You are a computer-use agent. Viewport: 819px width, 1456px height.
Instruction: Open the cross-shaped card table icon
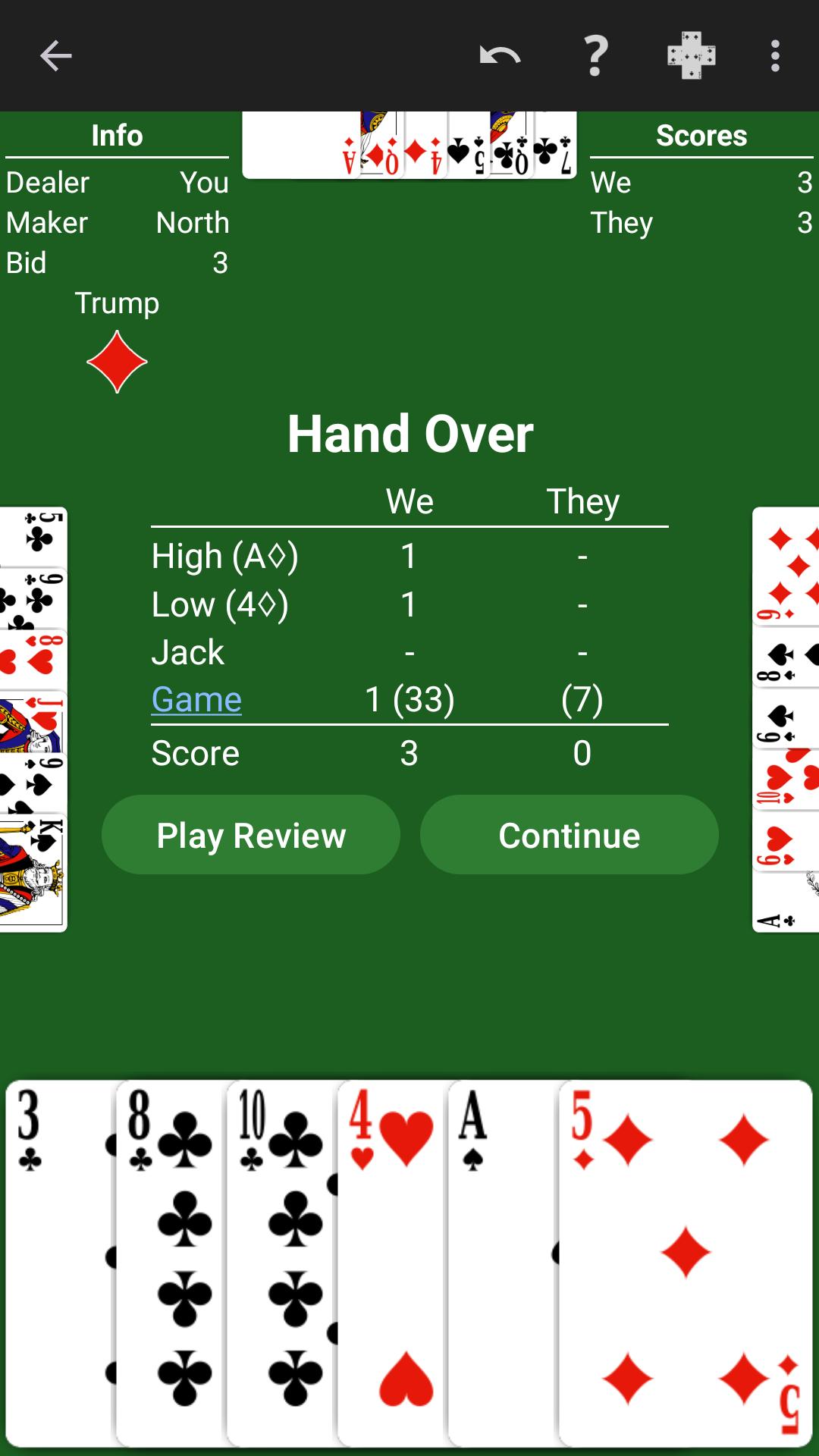[x=691, y=55]
